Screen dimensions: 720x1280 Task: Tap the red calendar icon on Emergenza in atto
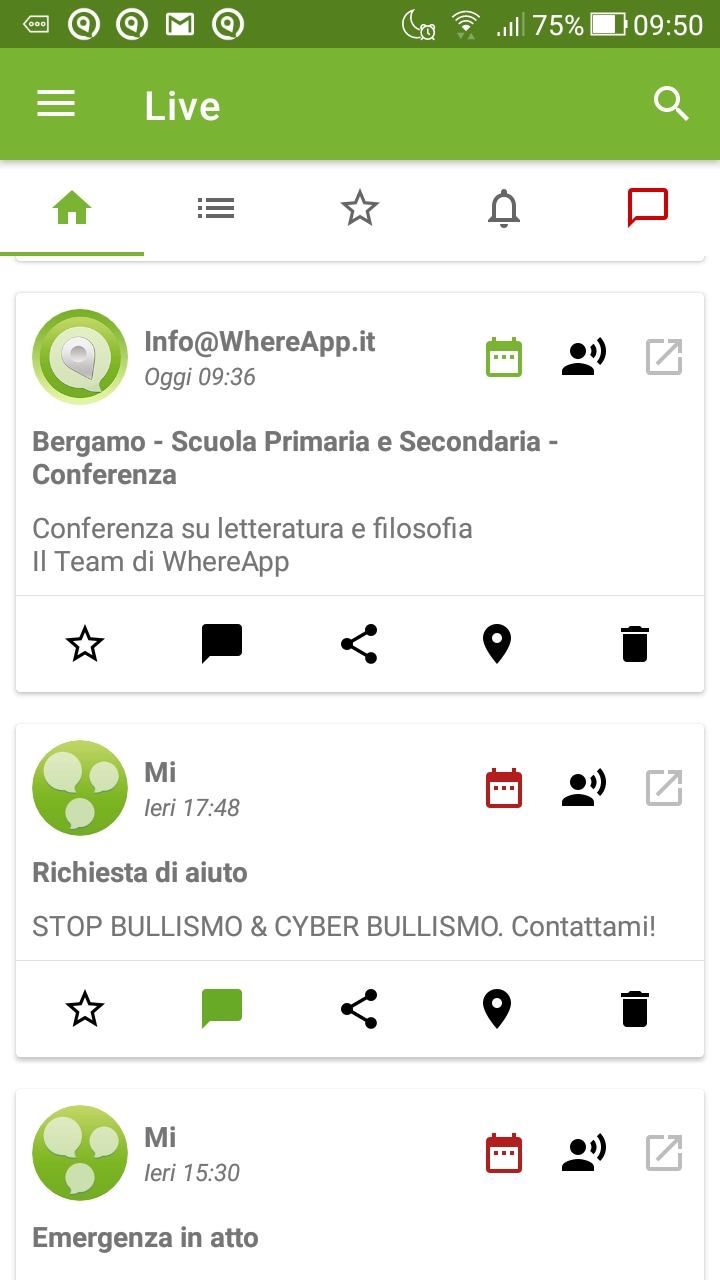(x=504, y=1153)
